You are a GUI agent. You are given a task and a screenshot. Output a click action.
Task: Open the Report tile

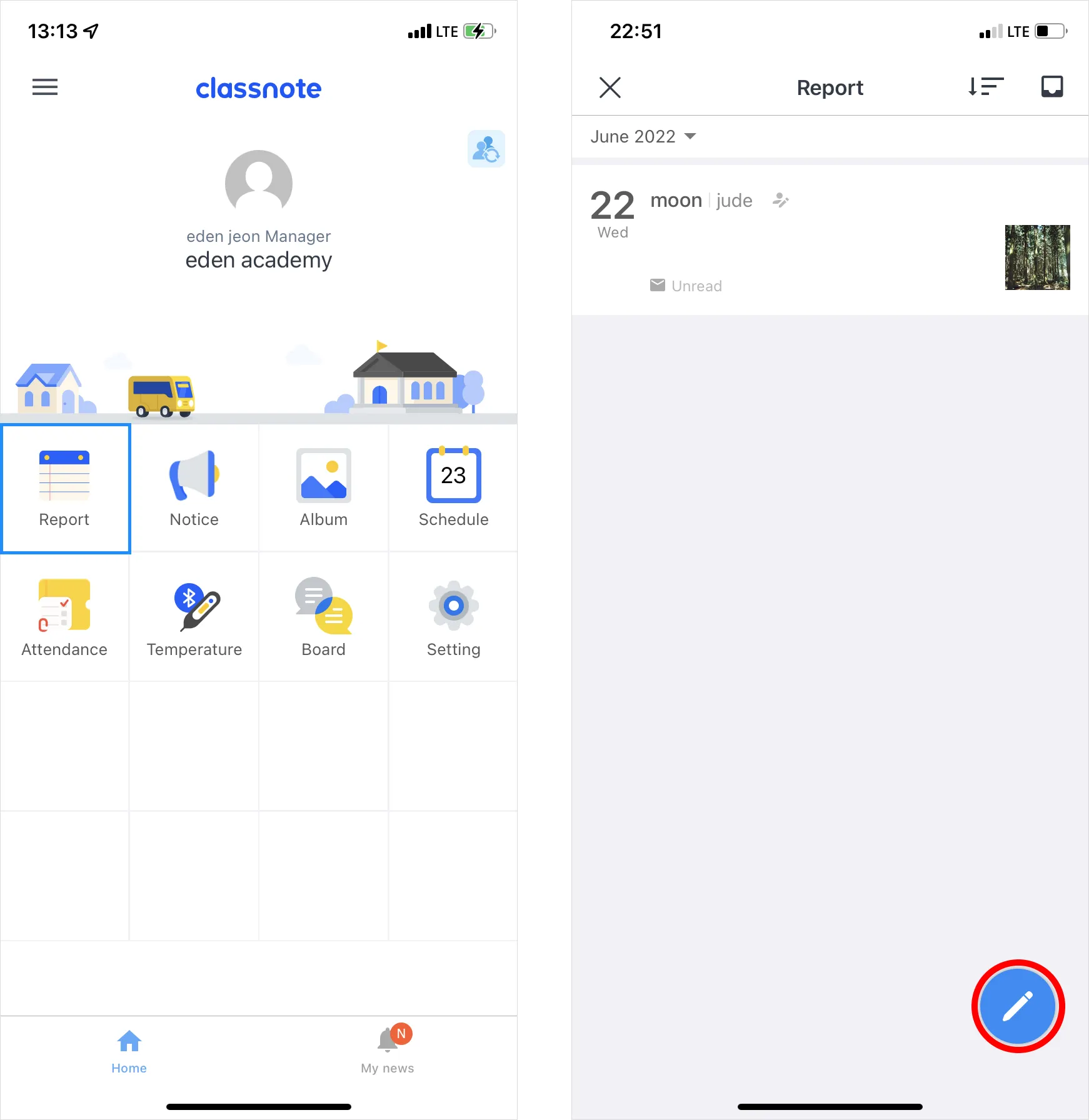[x=65, y=488]
